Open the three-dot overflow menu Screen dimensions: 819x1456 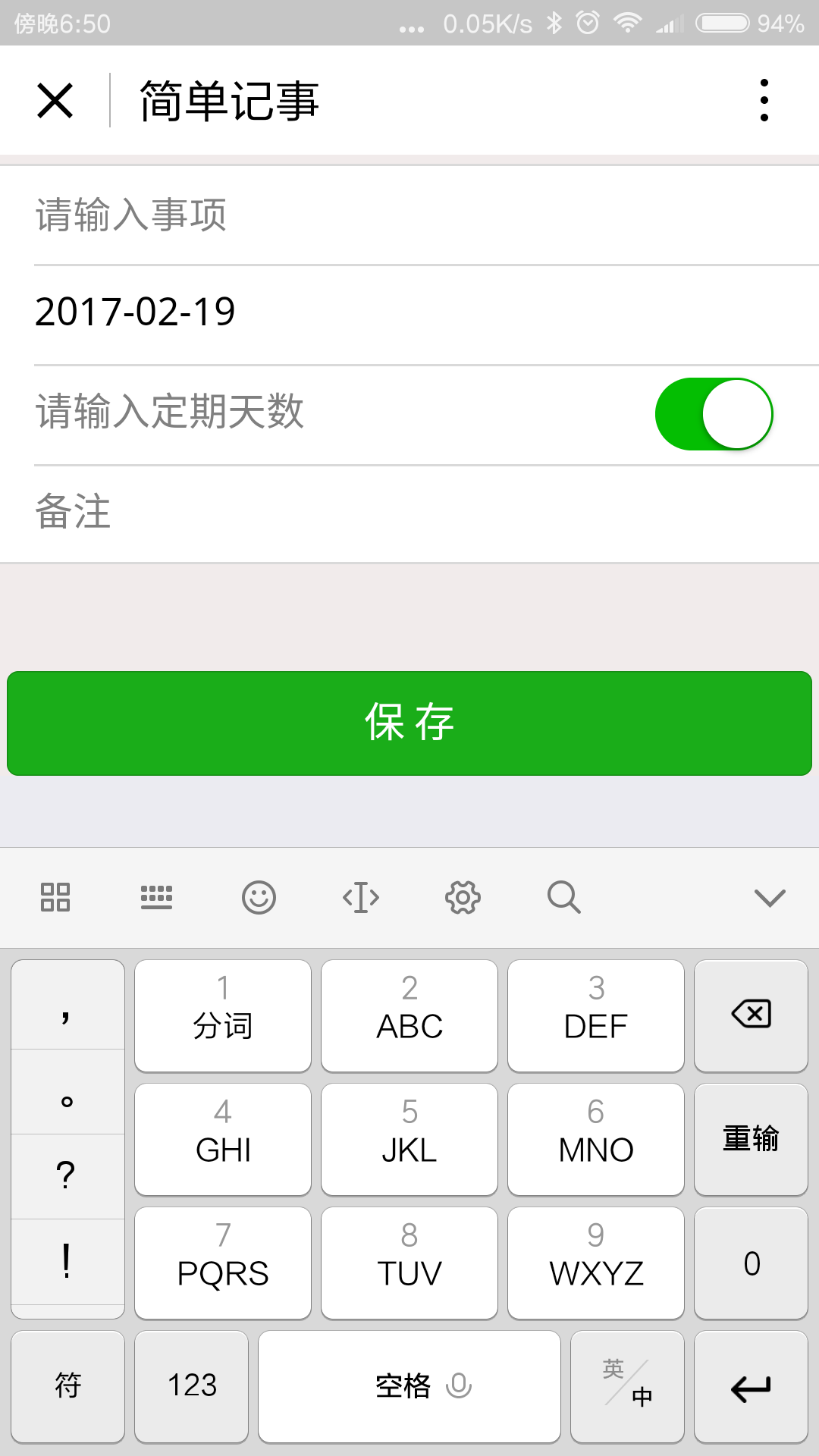764,100
